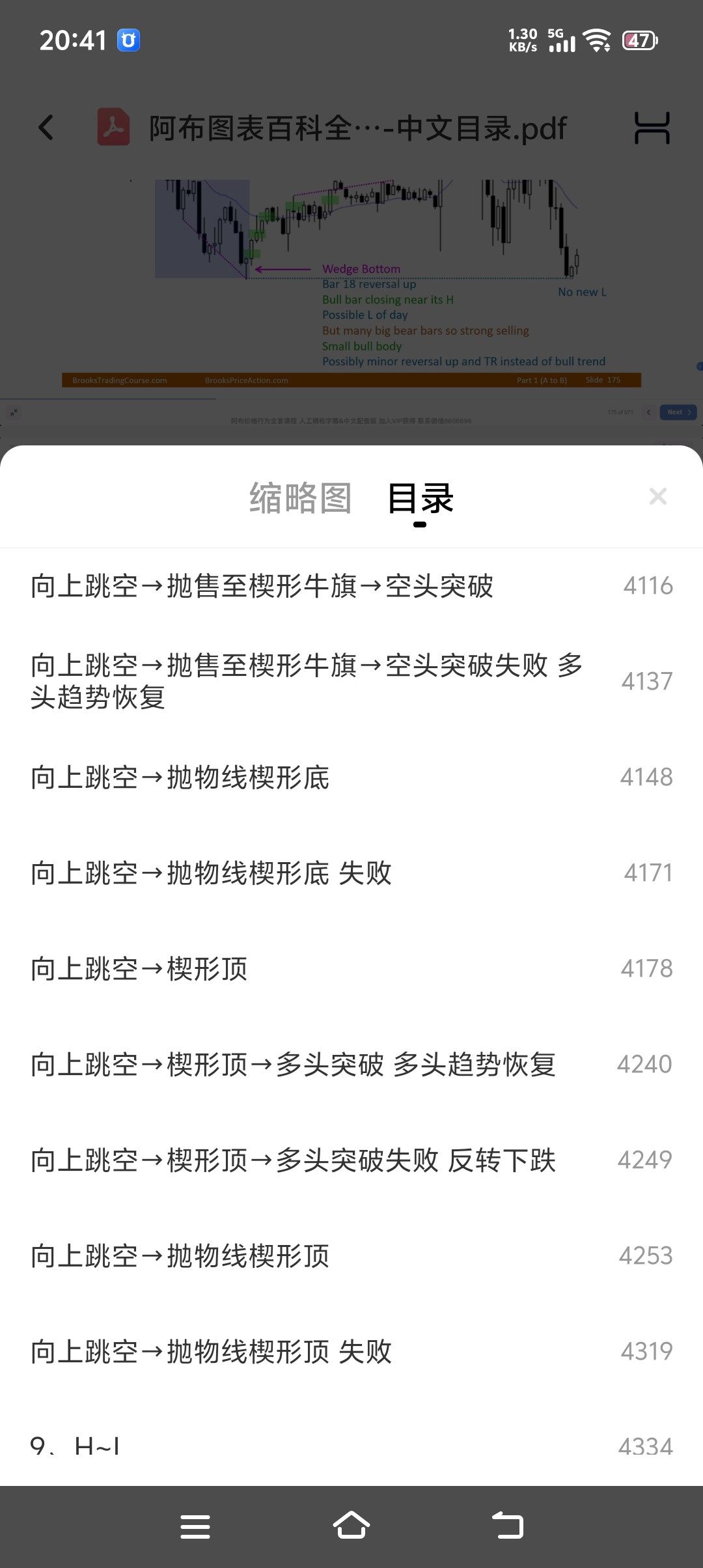The height and width of the screenshot is (1568, 703).
Task: Open 向上跳空→楔形顶 page 4178
Action: pyautogui.click(x=351, y=969)
